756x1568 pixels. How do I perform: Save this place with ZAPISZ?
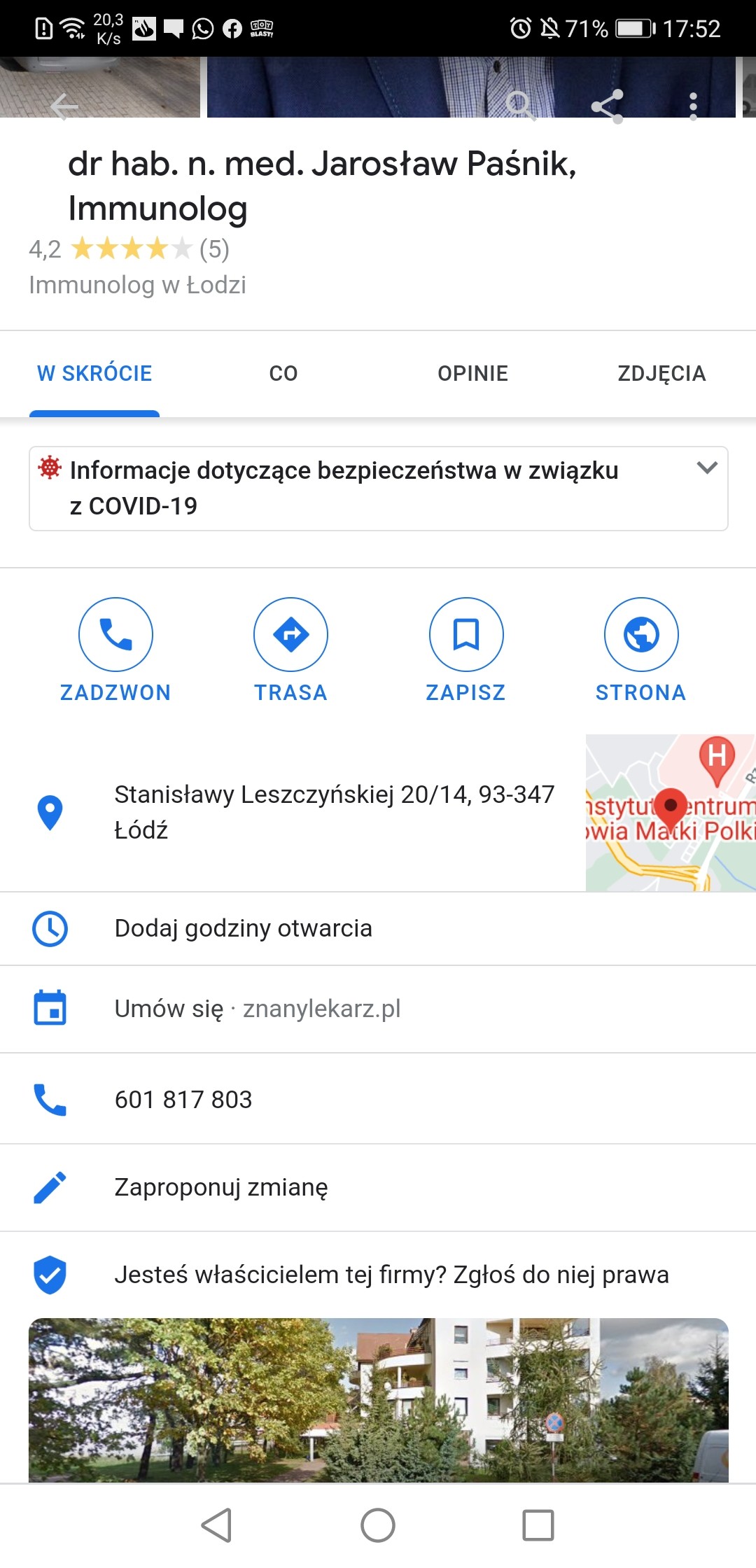[466, 635]
